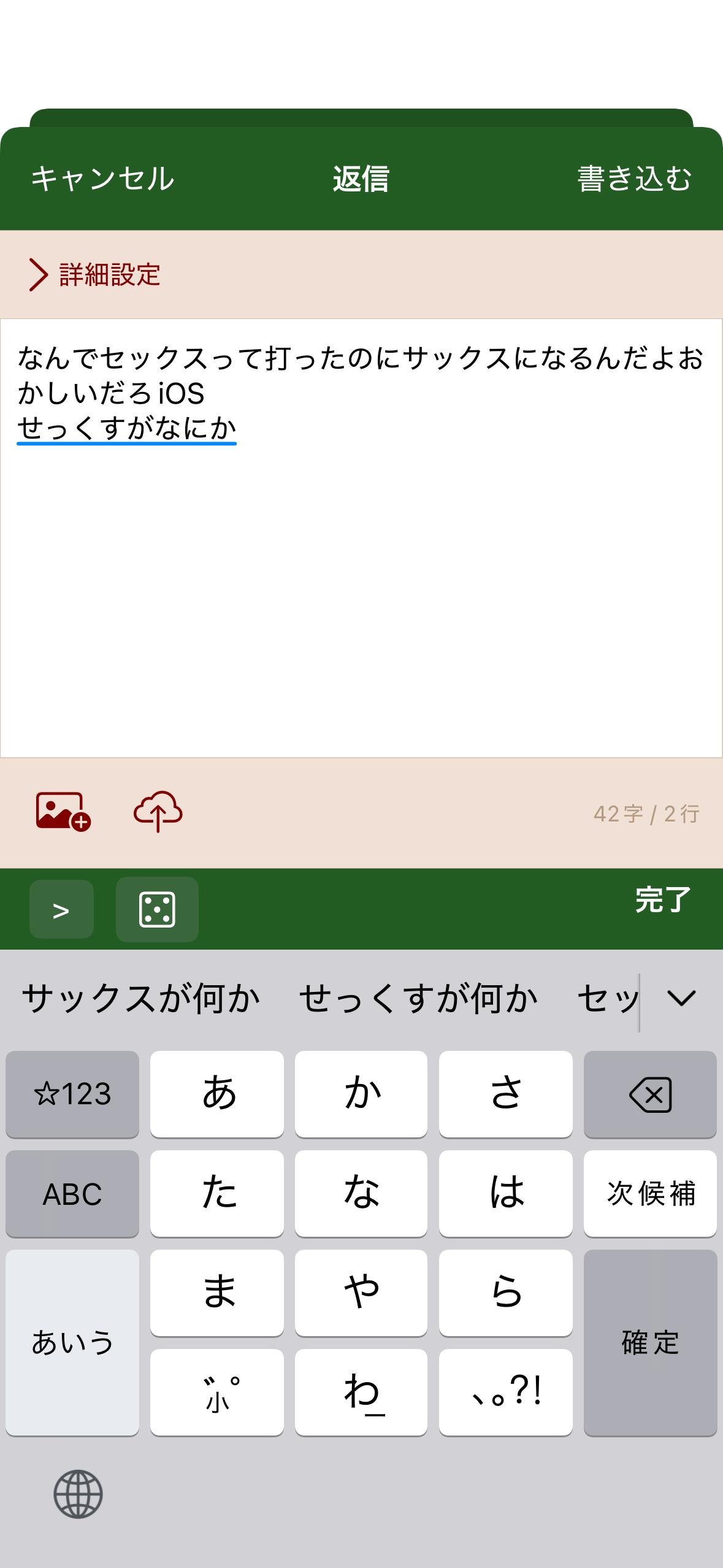This screenshot has width=723, height=1568.
Task: Choose the suggestion サックスが何か
Action: [141, 999]
